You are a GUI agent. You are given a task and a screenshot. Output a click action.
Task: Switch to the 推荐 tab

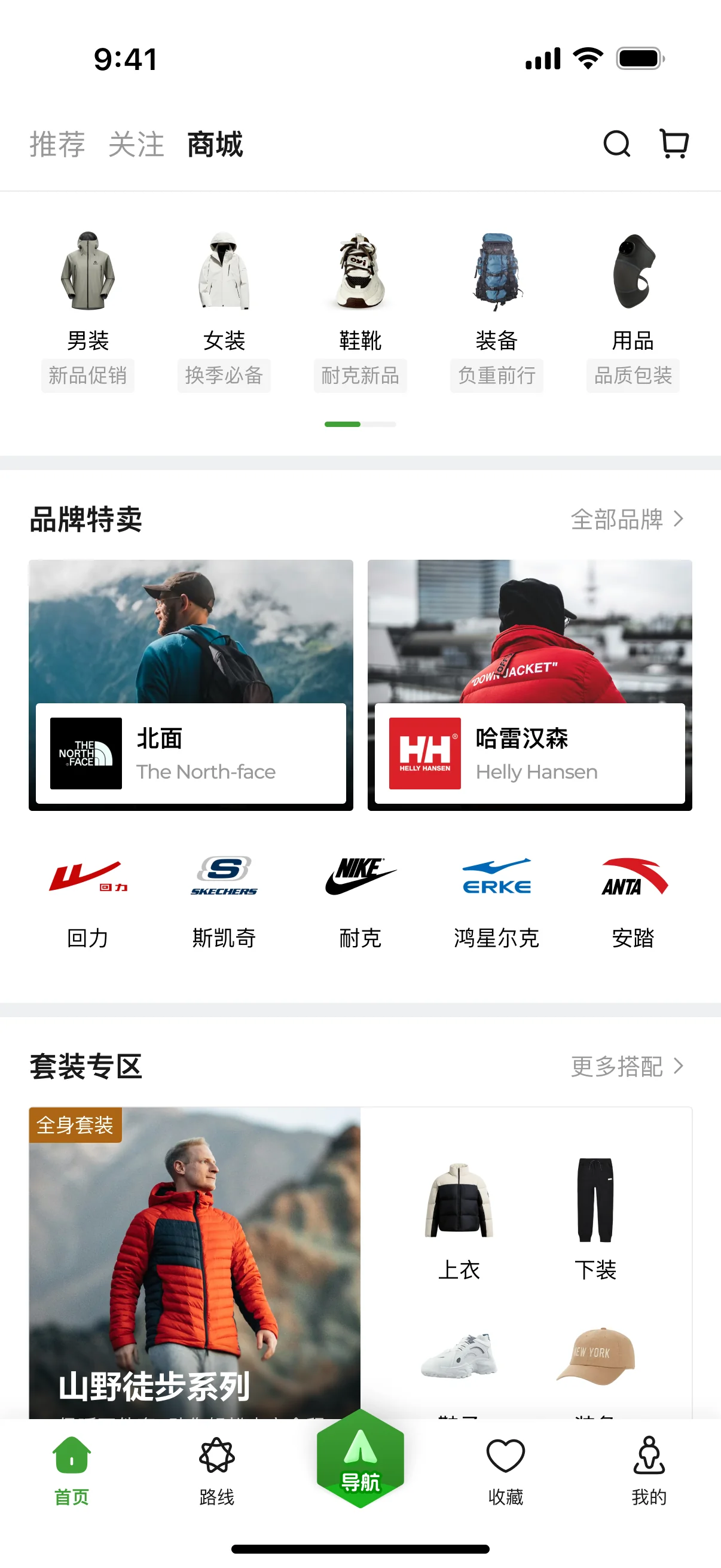(57, 145)
